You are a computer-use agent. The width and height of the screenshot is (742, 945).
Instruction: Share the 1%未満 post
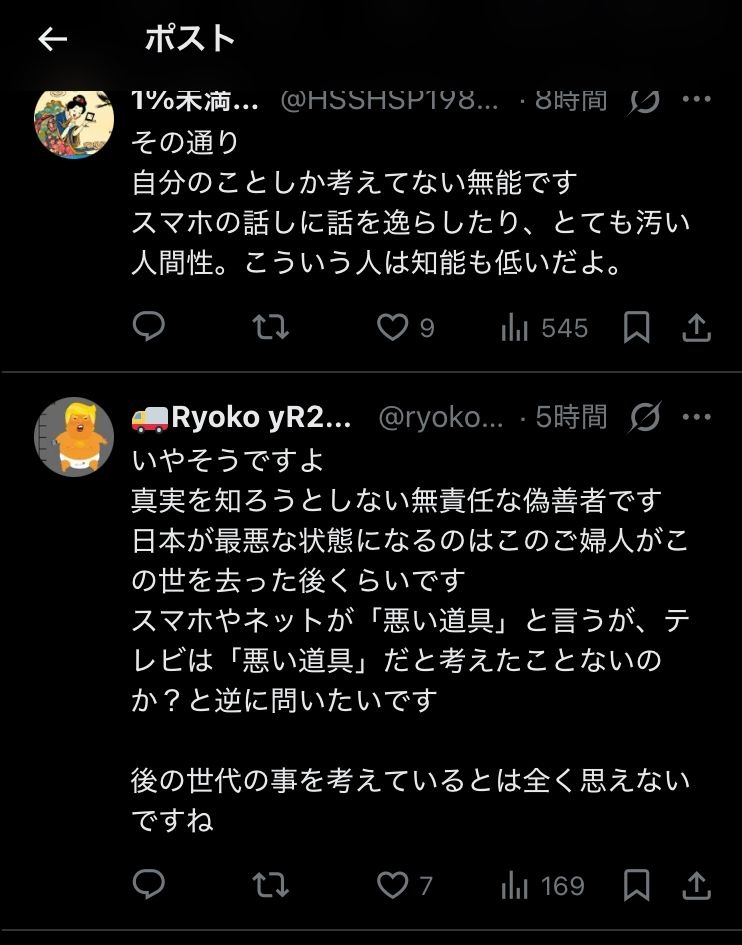click(x=696, y=327)
